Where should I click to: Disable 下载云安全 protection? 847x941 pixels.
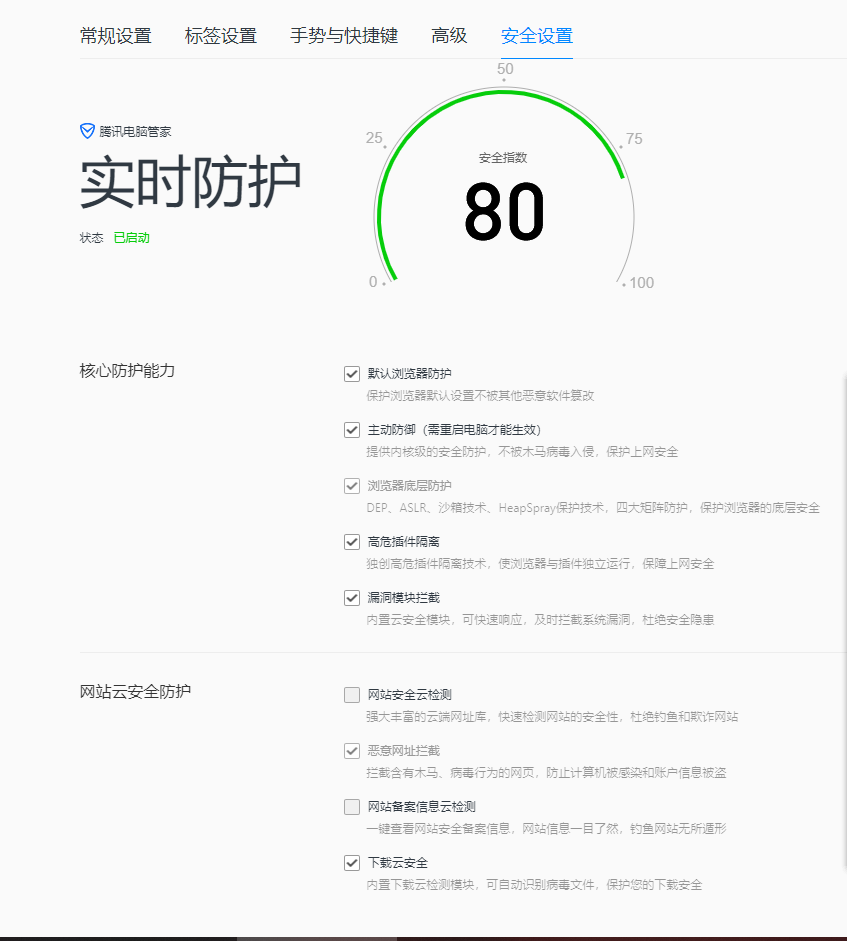352,862
